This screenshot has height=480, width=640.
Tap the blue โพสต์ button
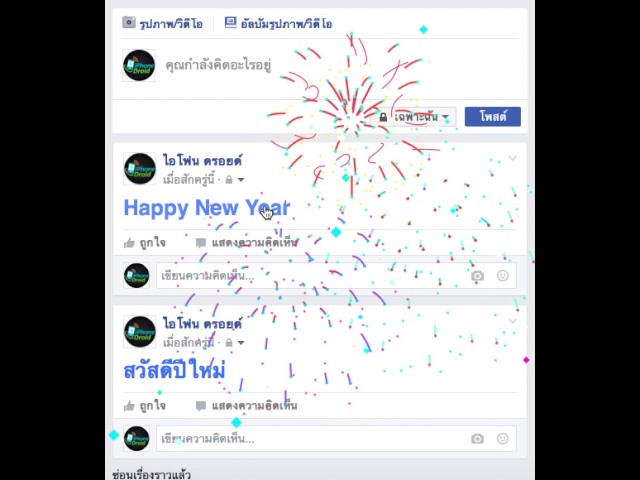pos(492,117)
